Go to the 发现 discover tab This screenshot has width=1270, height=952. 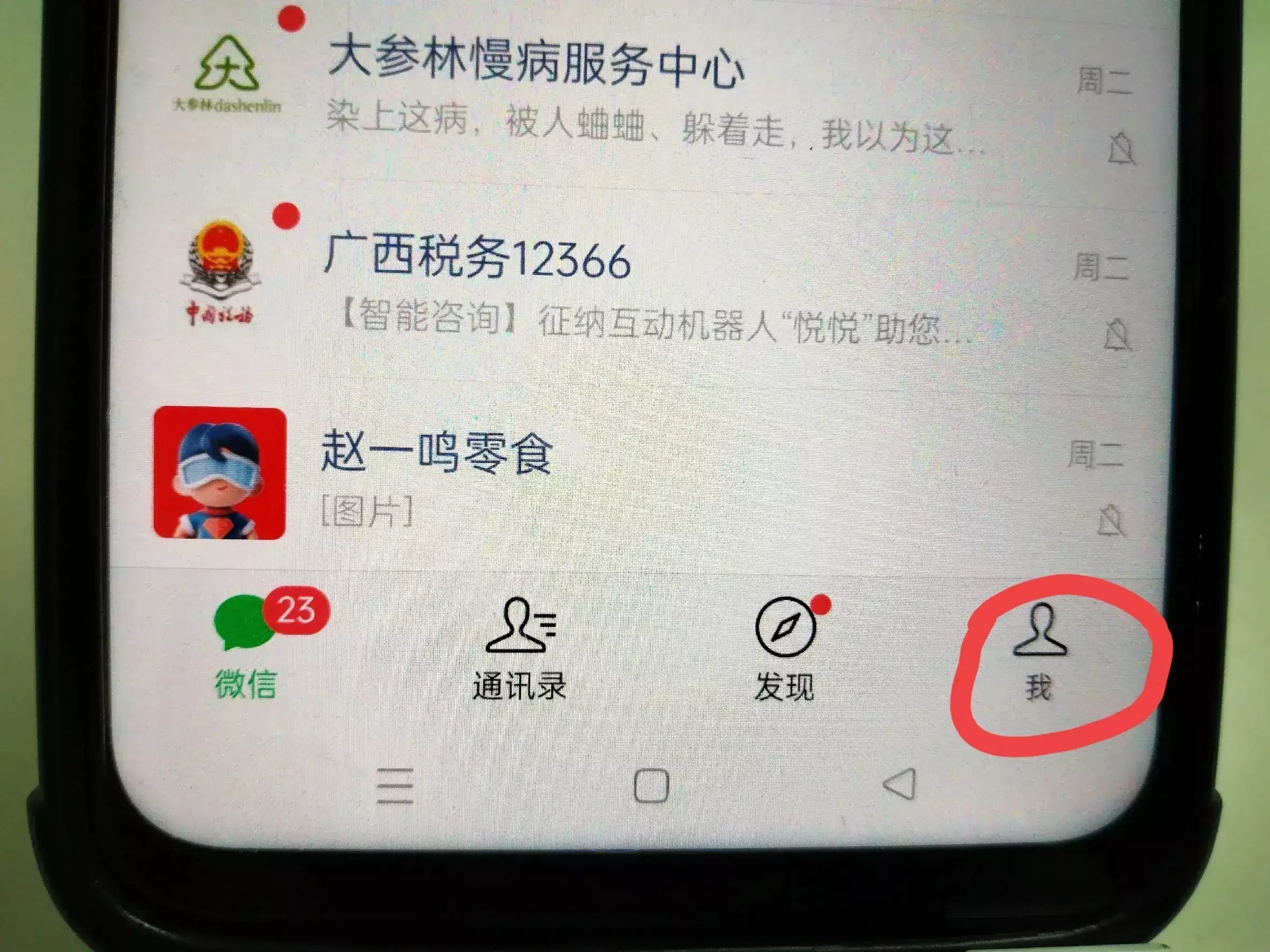coord(785,648)
